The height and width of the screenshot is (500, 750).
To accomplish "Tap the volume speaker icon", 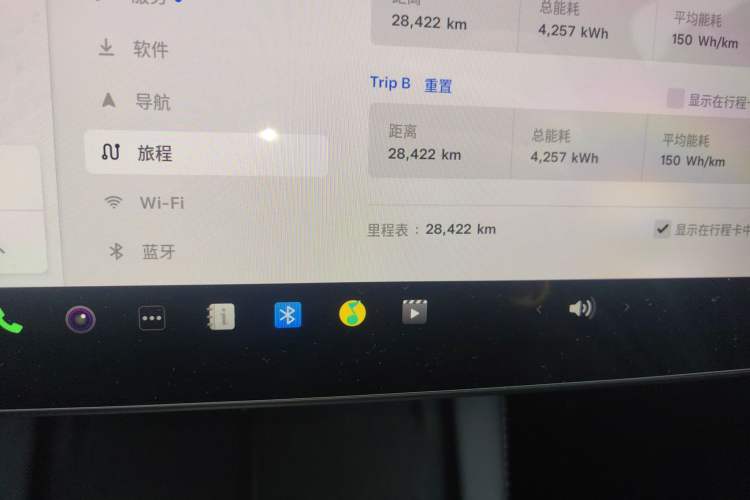I will 581,308.
